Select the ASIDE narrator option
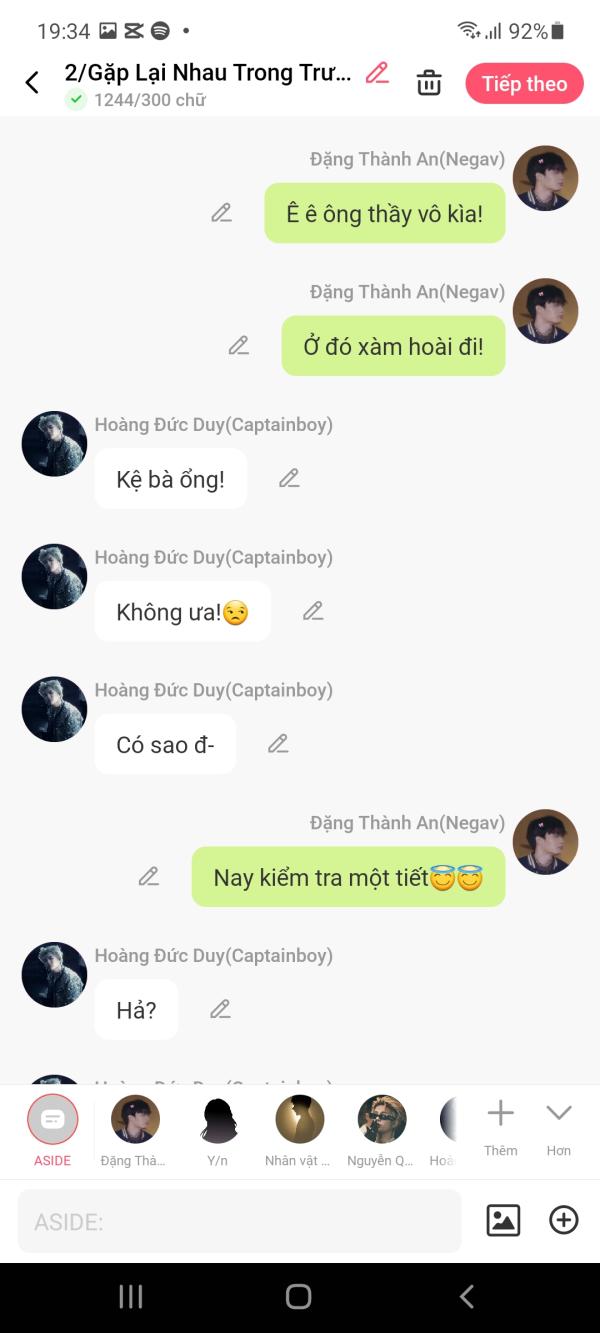Viewport: 600px width, 1333px height. click(x=53, y=1130)
